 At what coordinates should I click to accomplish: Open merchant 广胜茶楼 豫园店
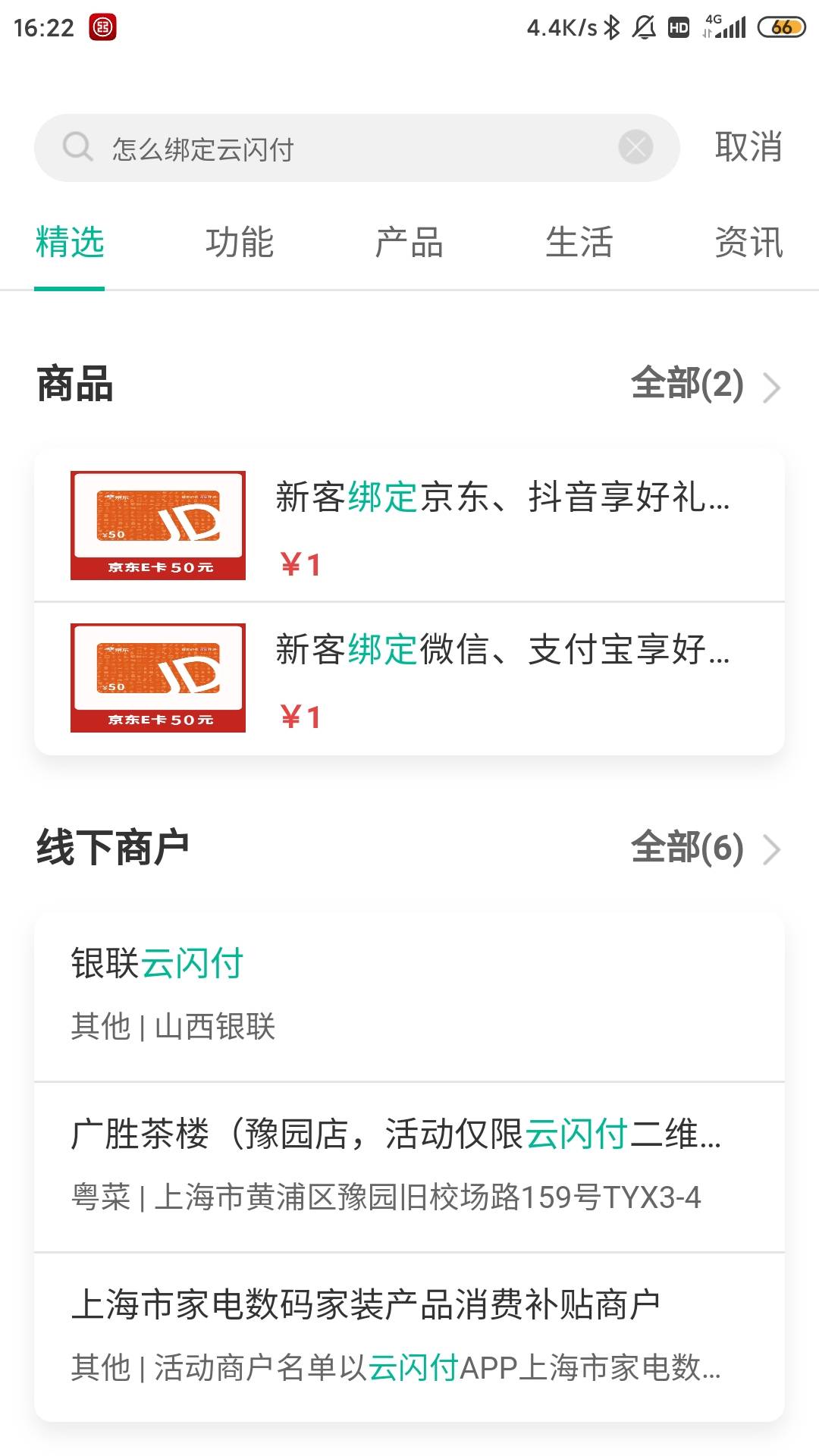tap(409, 1166)
